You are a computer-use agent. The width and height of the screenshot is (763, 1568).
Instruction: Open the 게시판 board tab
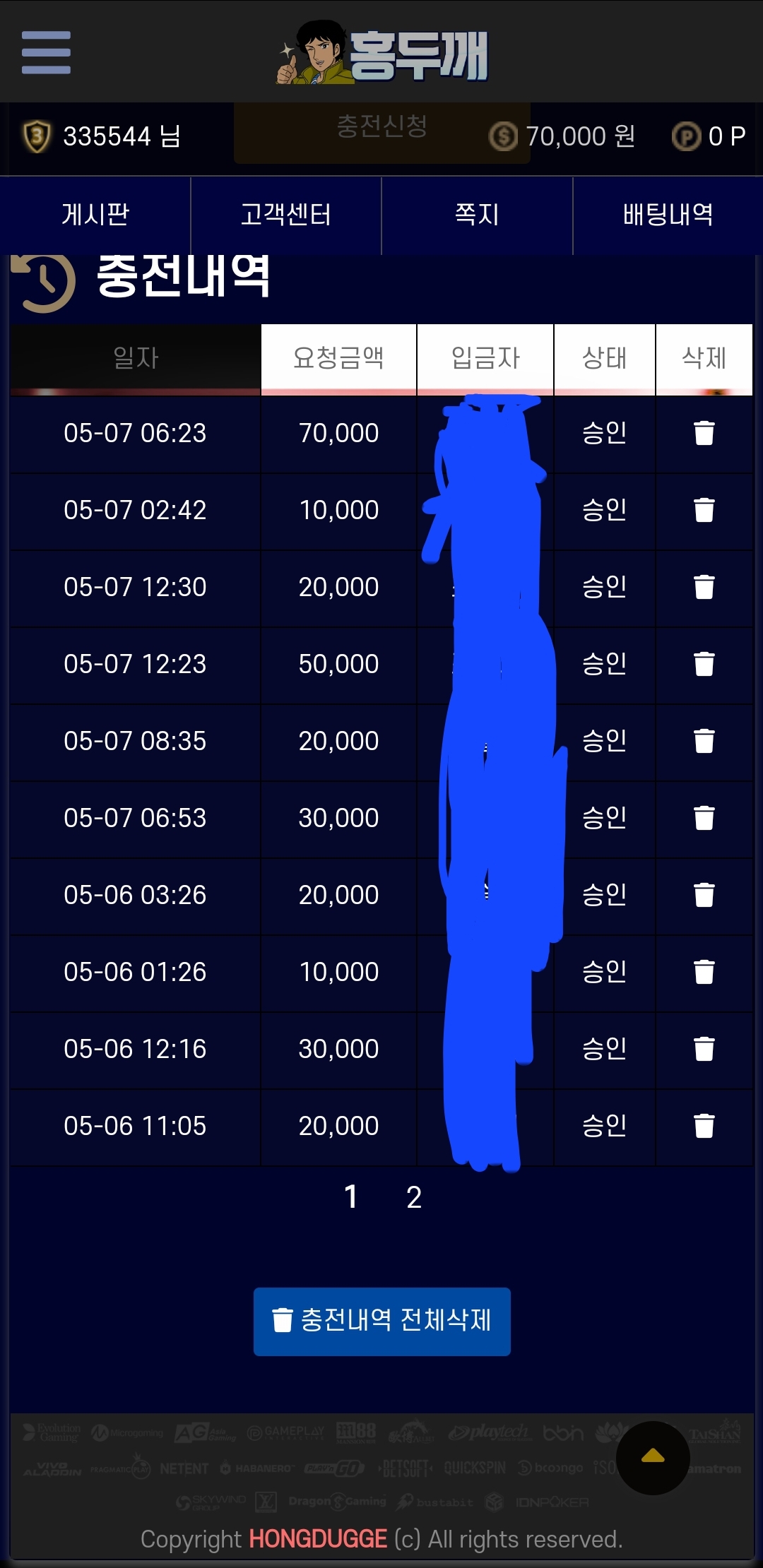click(95, 215)
